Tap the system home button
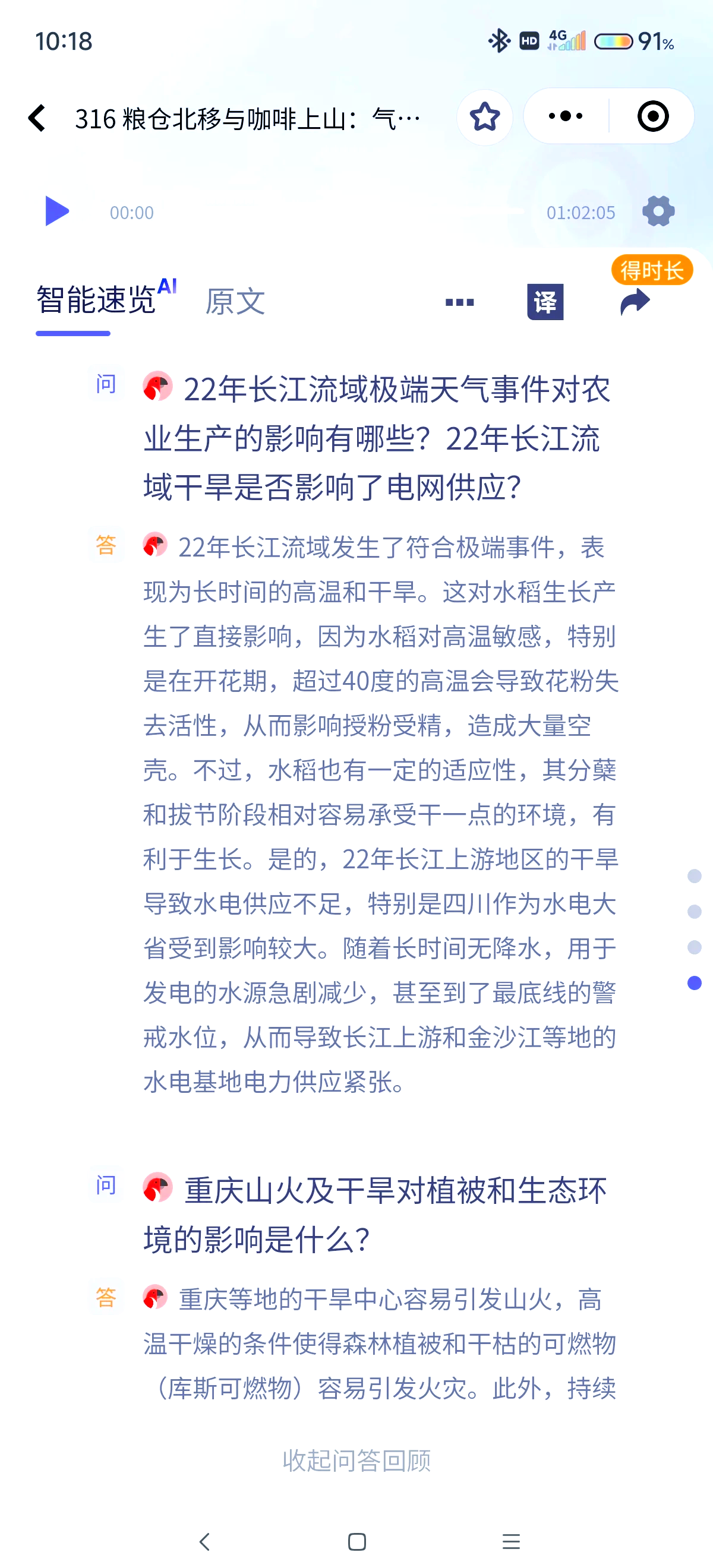The image size is (713, 1568). click(356, 1542)
